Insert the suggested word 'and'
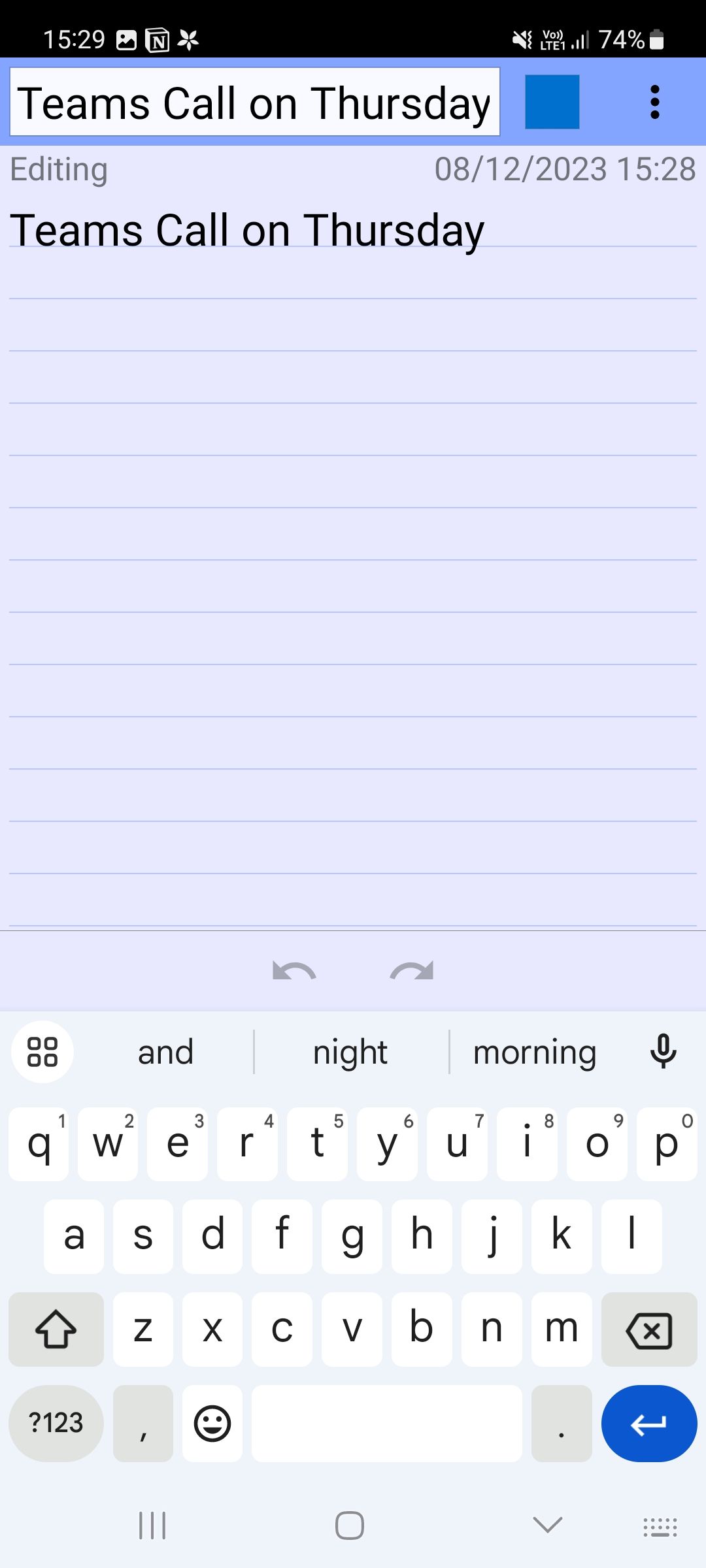The width and height of the screenshot is (706, 1568). [x=165, y=1052]
